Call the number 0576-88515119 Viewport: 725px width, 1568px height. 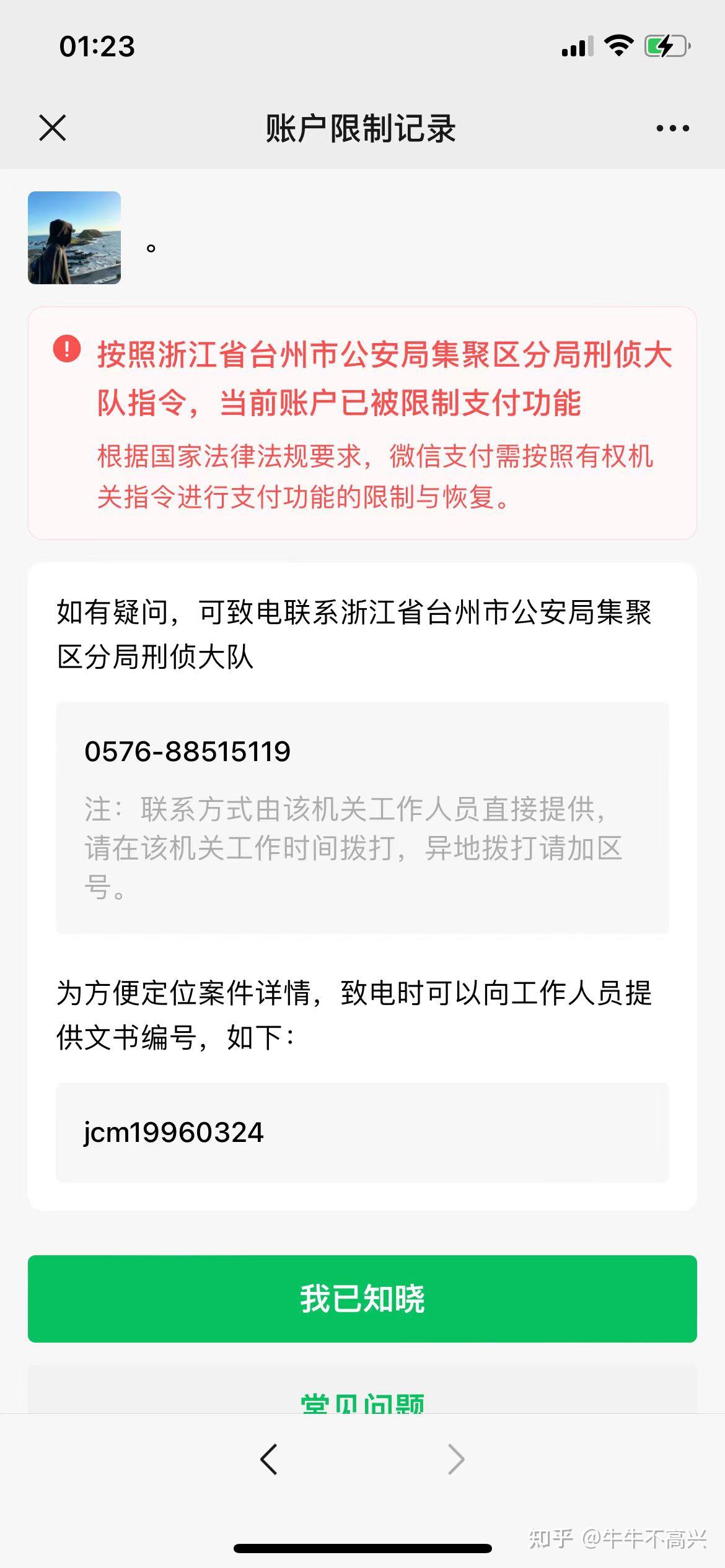coord(187,752)
